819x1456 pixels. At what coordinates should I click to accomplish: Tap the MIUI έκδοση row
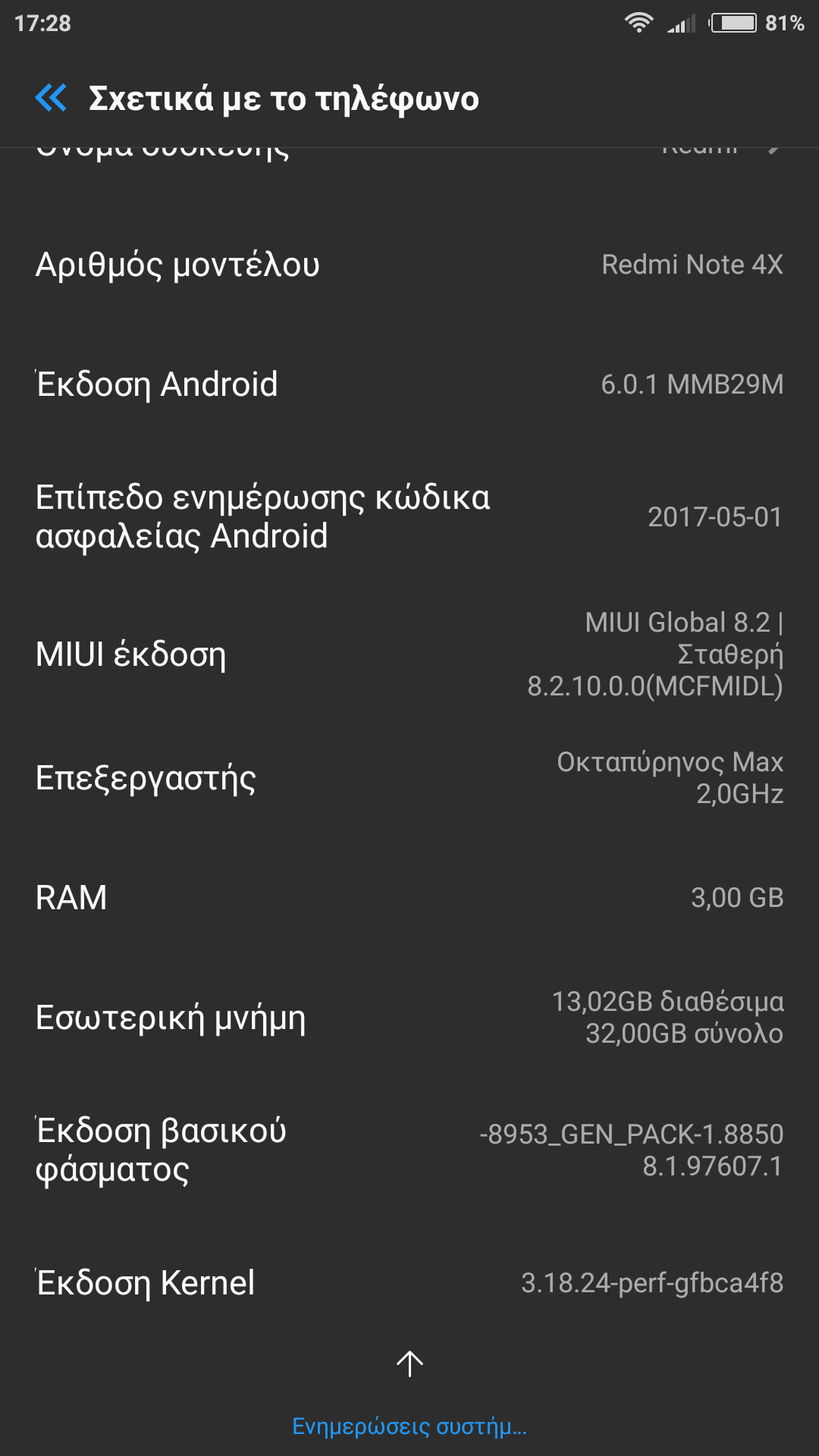tap(409, 654)
